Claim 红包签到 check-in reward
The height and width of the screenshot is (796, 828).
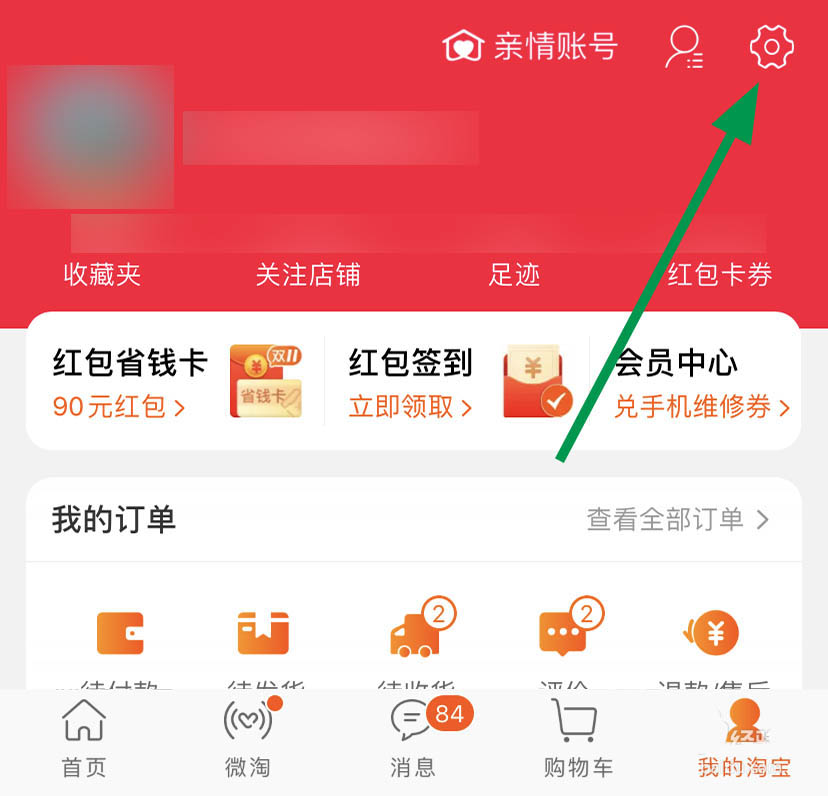455,382
